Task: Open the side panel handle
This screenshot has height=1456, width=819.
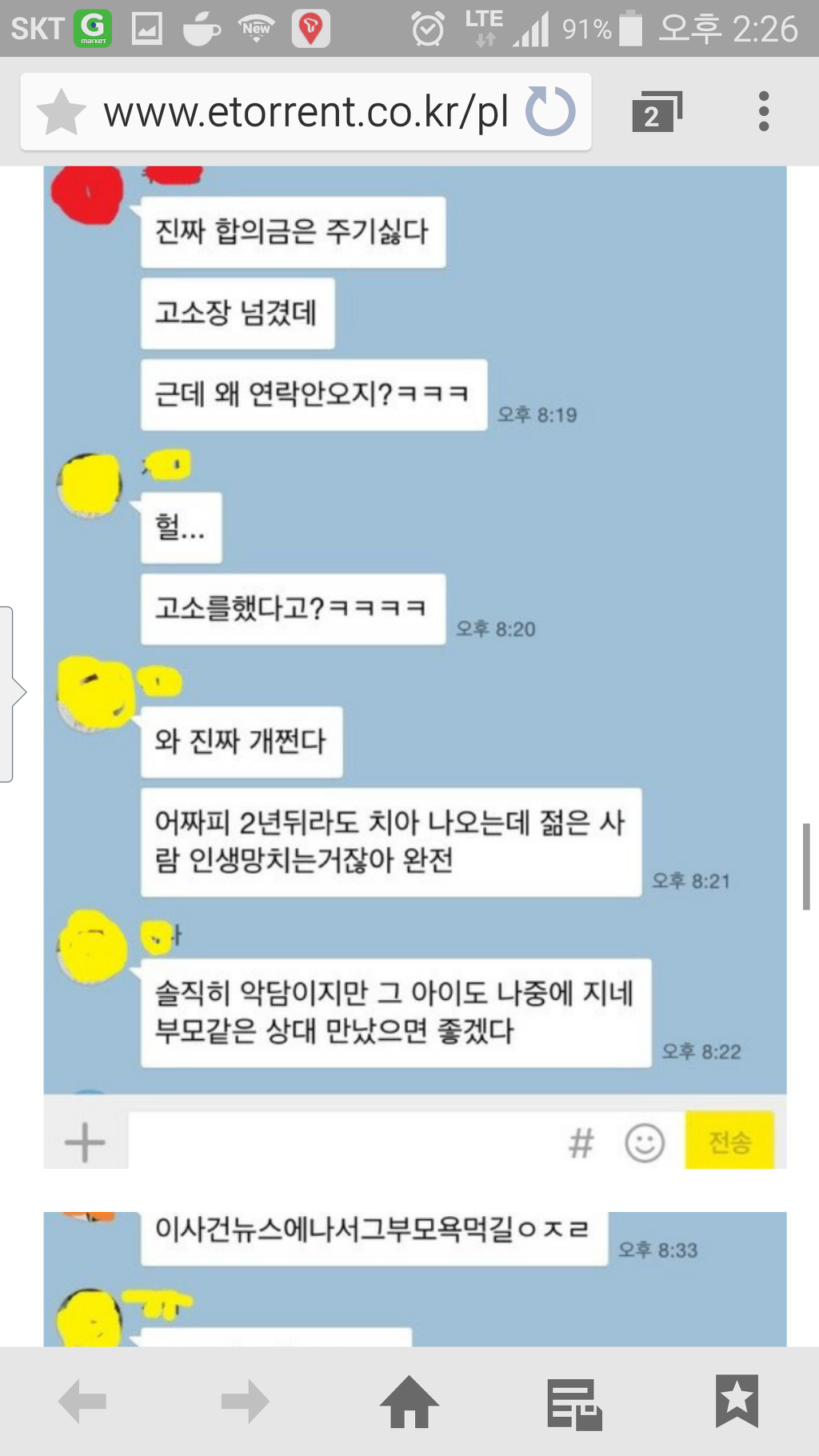Action: [11, 693]
